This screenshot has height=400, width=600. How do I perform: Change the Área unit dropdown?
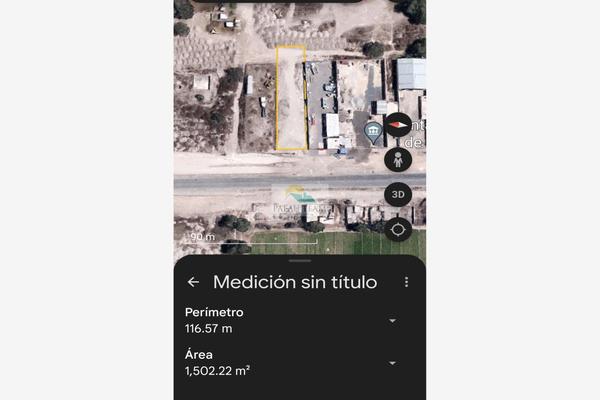392,363
